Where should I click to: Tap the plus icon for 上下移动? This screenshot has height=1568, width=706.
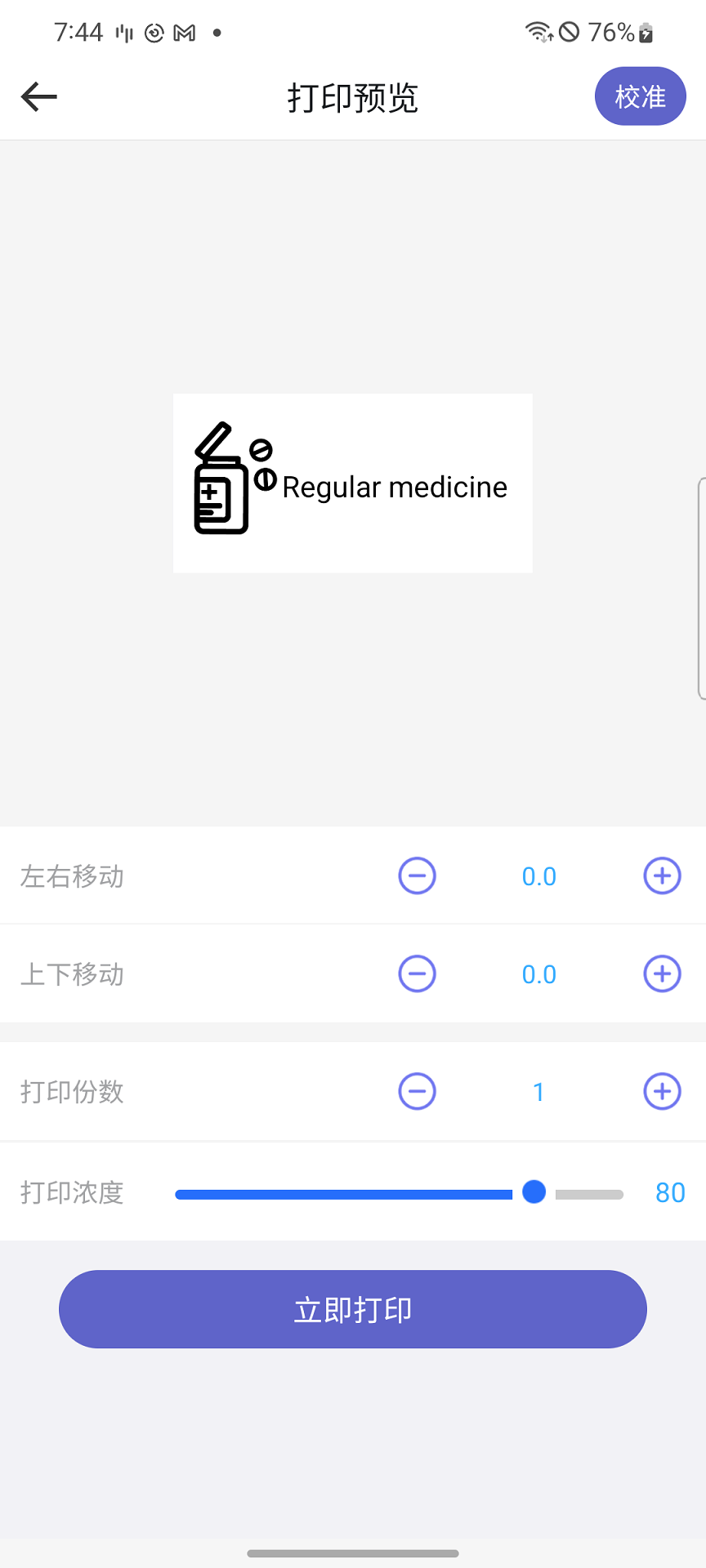tap(662, 973)
